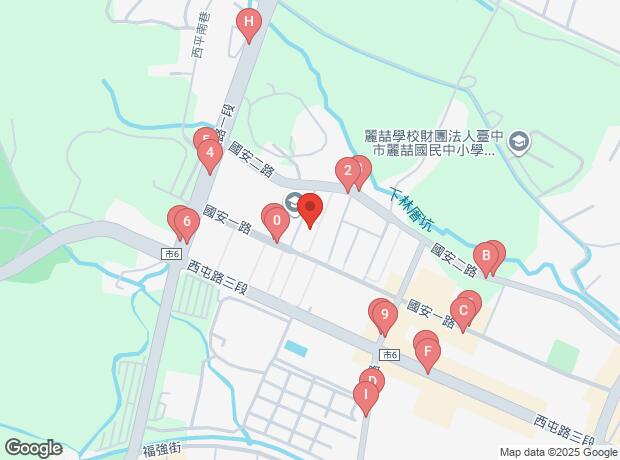Select map marker I
The height and width of the screenshot is (460, 620).
pyautogui.click(x=366, y=398)
